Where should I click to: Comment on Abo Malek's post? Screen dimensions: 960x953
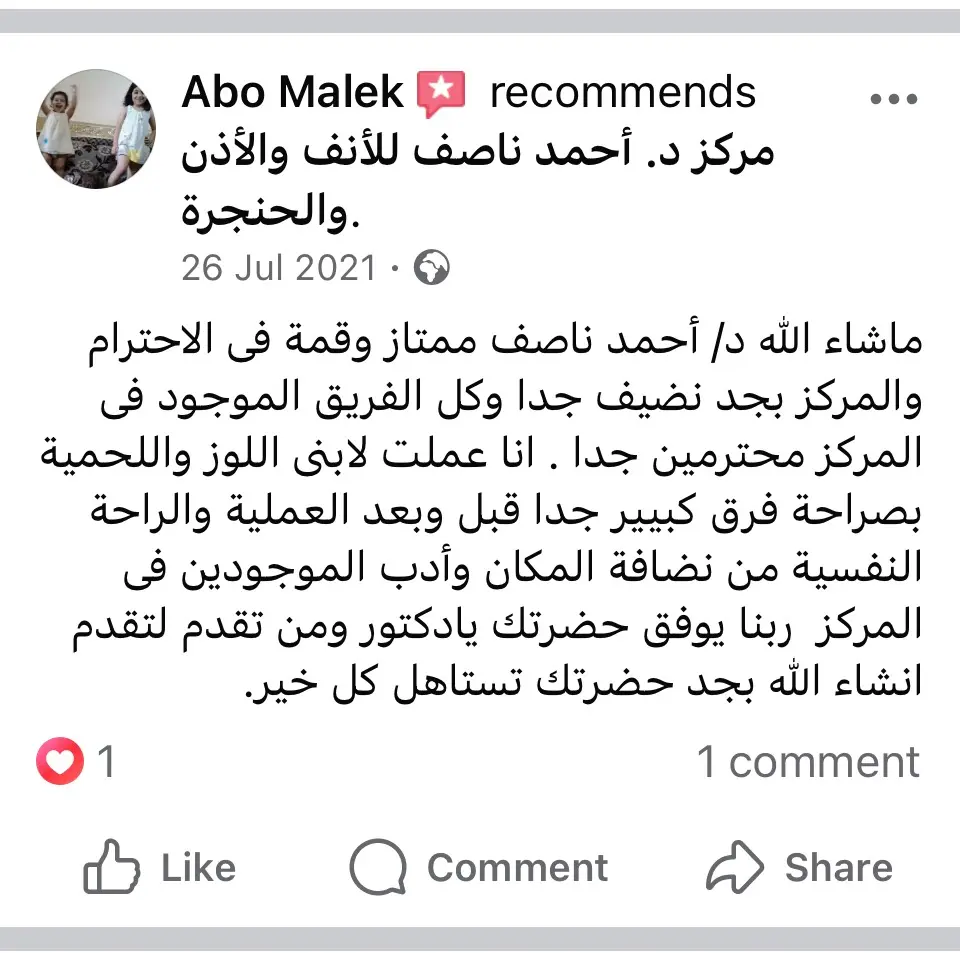pyautogui.click(x=478, y=867)
